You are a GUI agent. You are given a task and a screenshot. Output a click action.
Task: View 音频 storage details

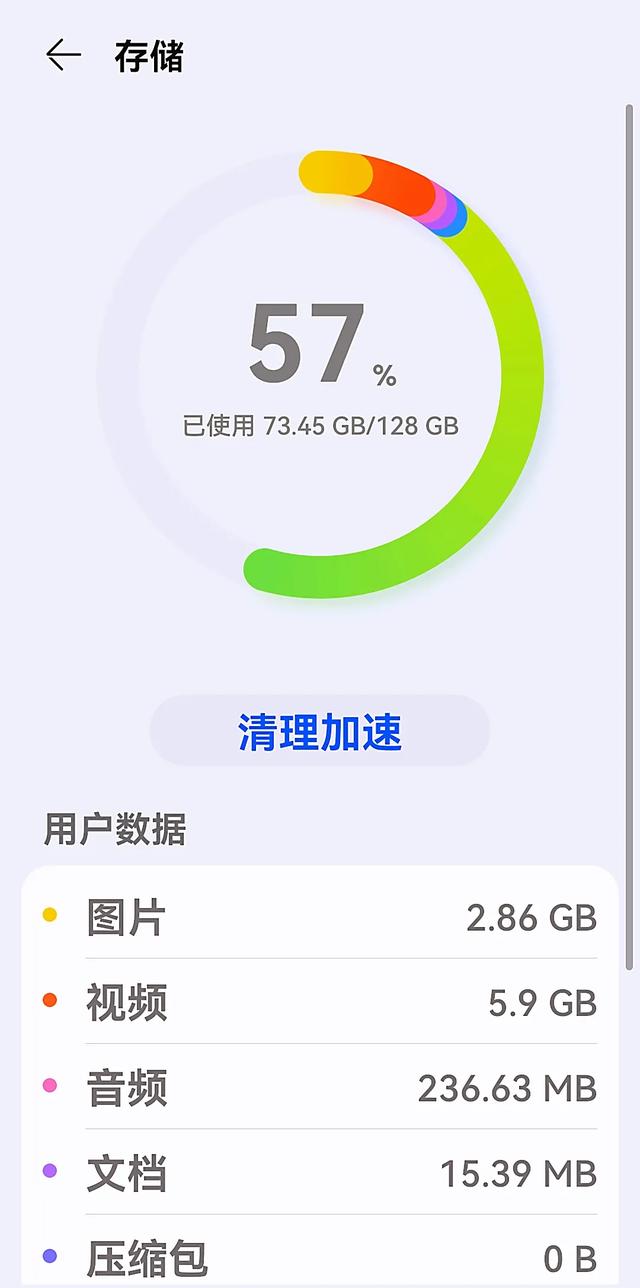point(320,1087)
